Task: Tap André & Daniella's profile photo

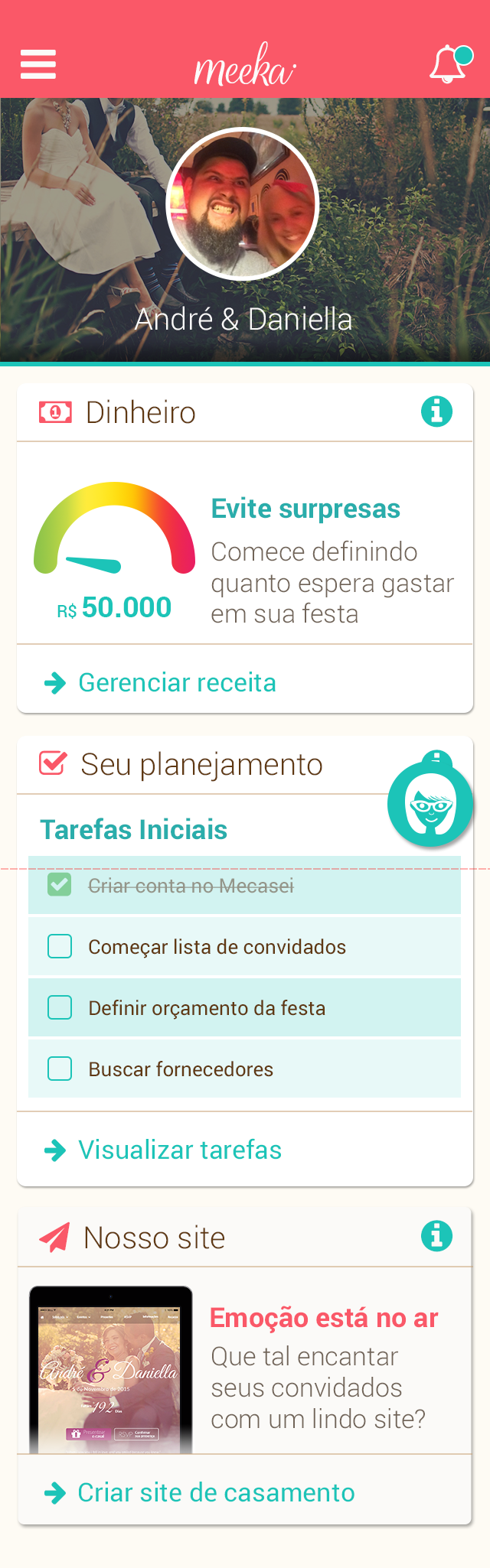Action: [242, 203]
